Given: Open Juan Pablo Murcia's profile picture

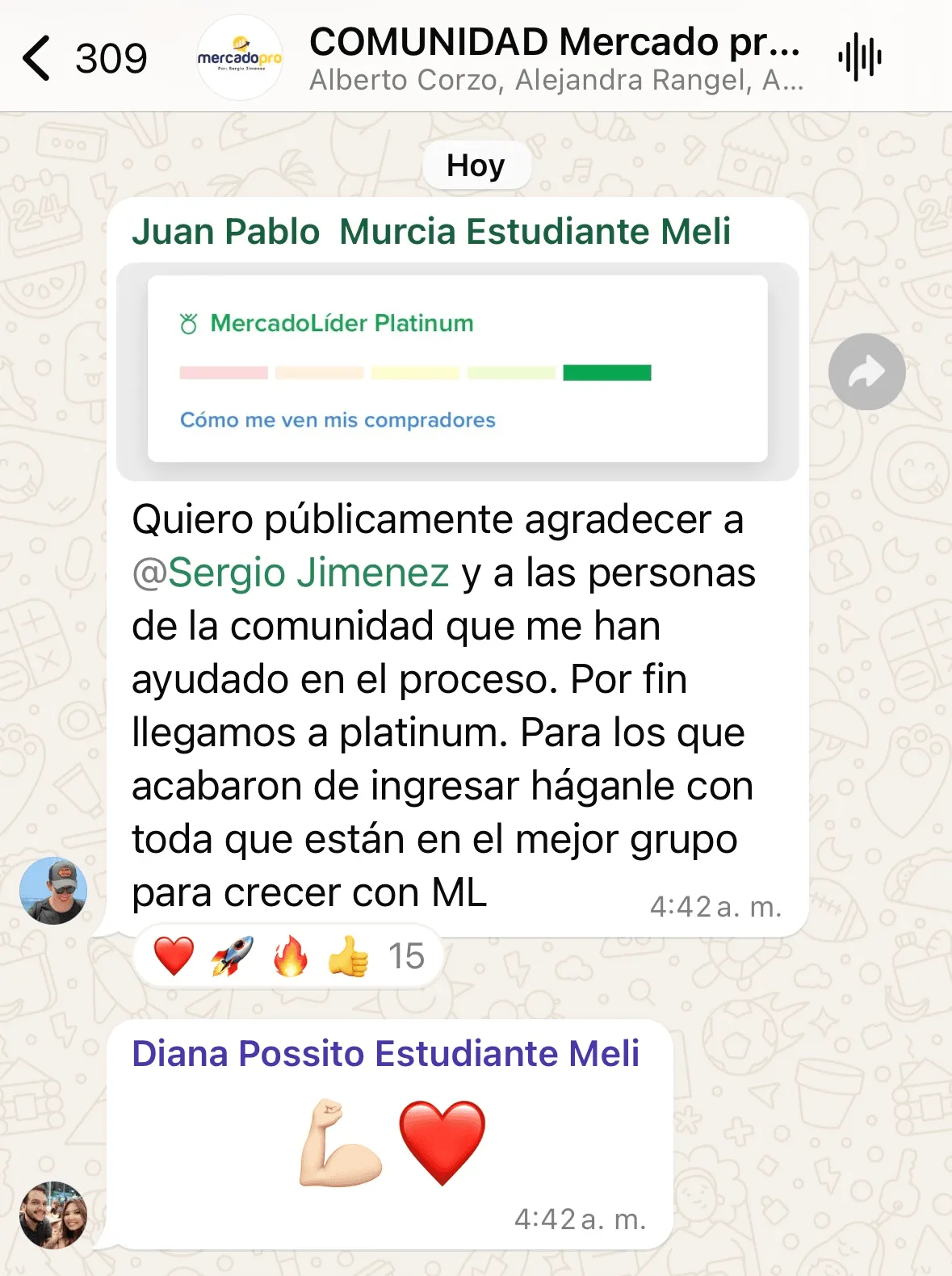Looking at the screenshot, I should [53, 891].
